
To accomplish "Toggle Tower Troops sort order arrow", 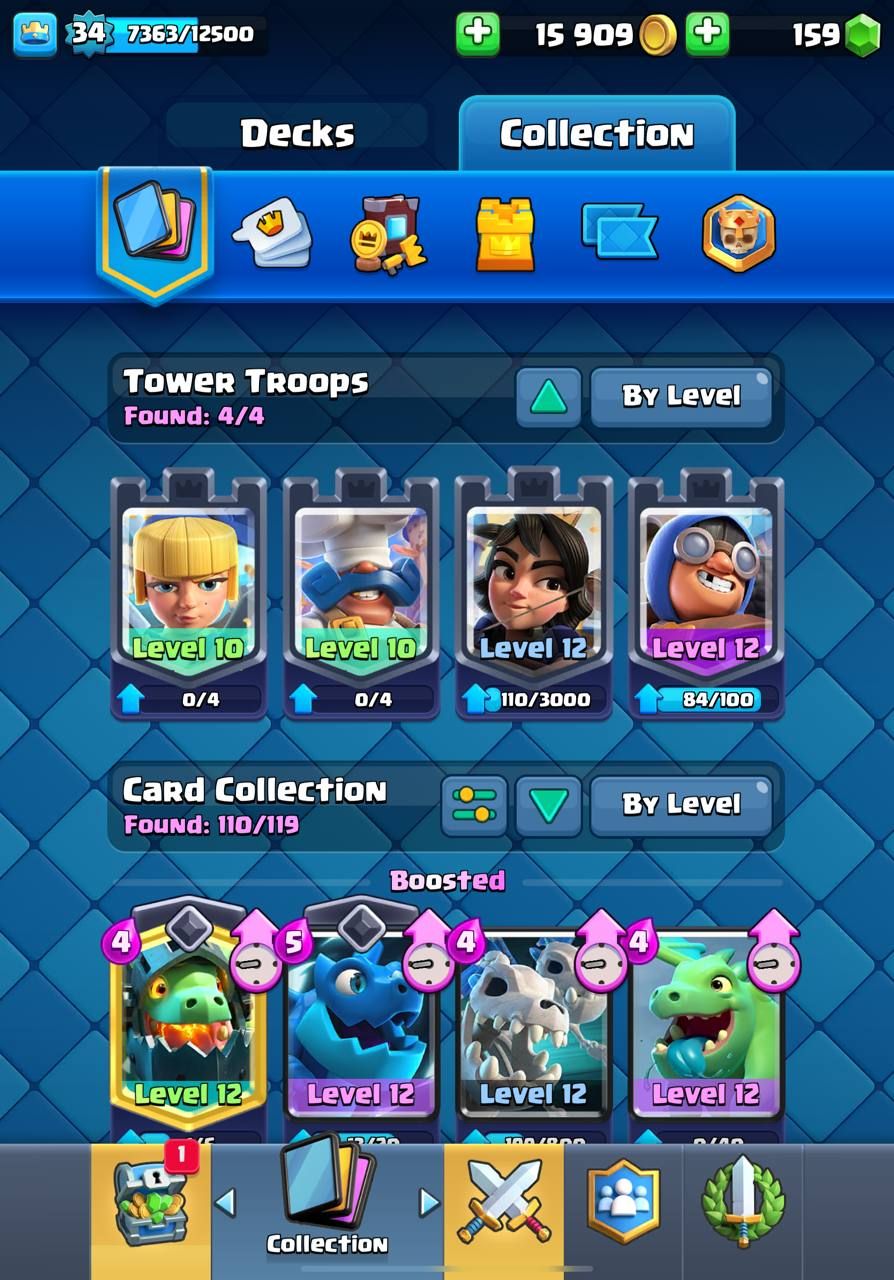I will (548, 397).
